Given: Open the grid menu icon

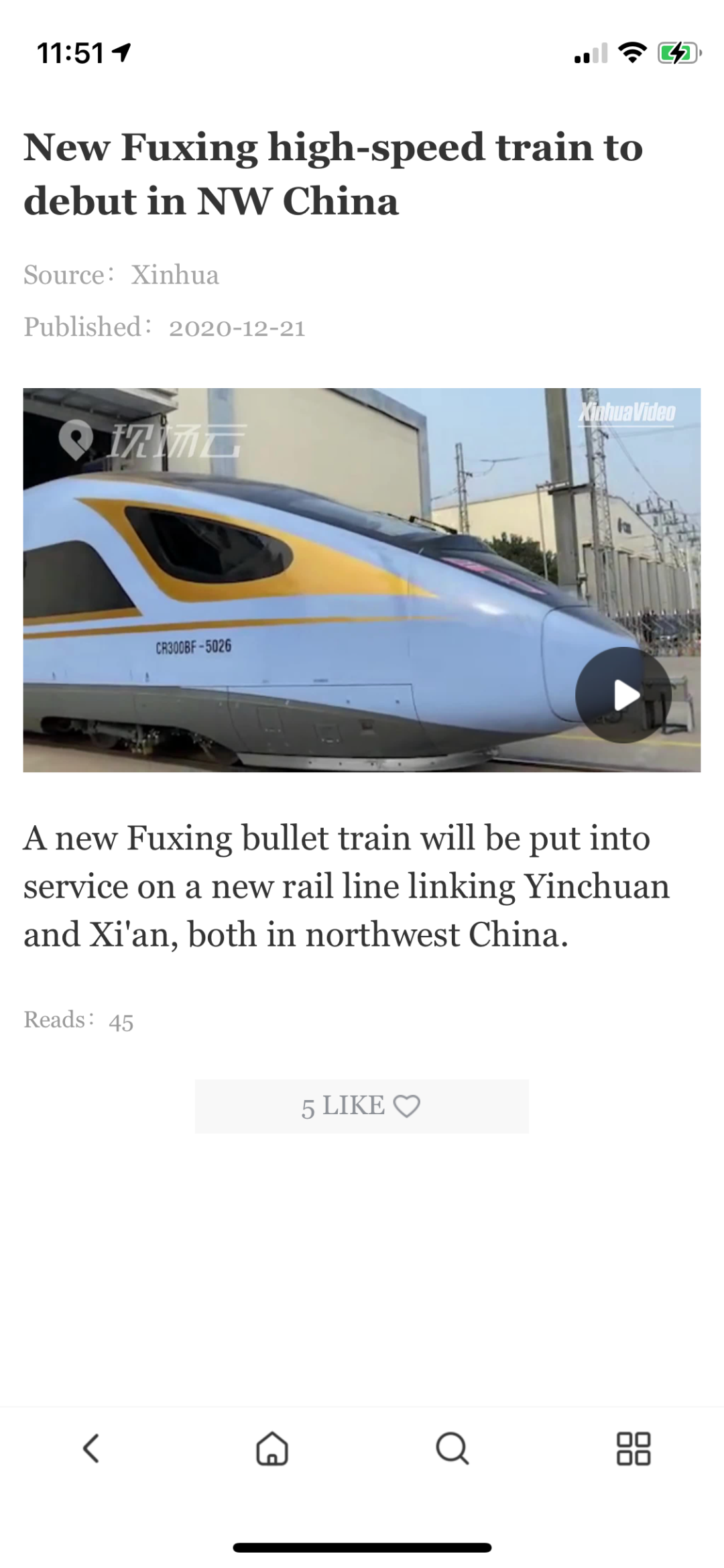Looking at the screenshot, I should 633,1448.
